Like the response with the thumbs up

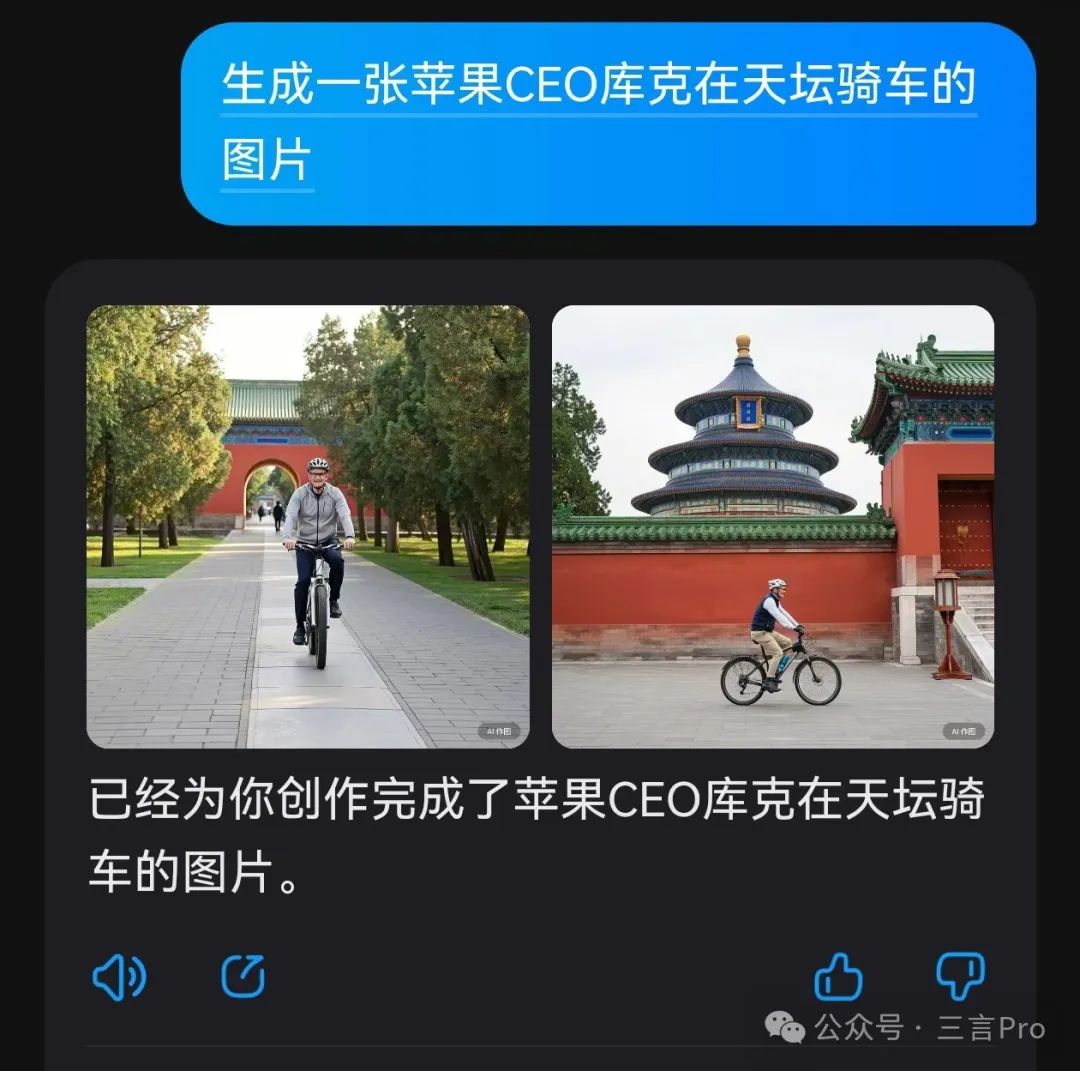point(838,976)
